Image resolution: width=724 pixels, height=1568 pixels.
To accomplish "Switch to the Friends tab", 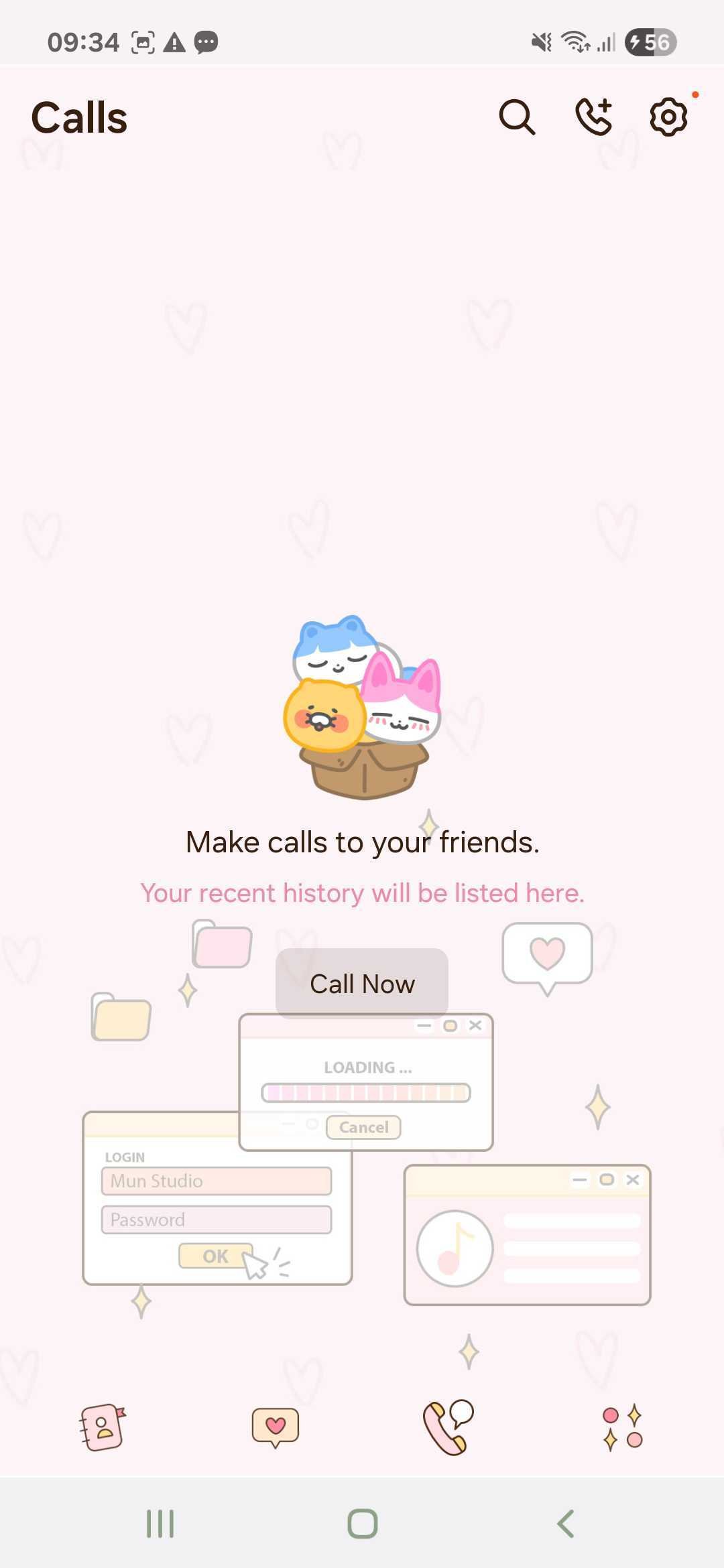I will [103, 1427].
